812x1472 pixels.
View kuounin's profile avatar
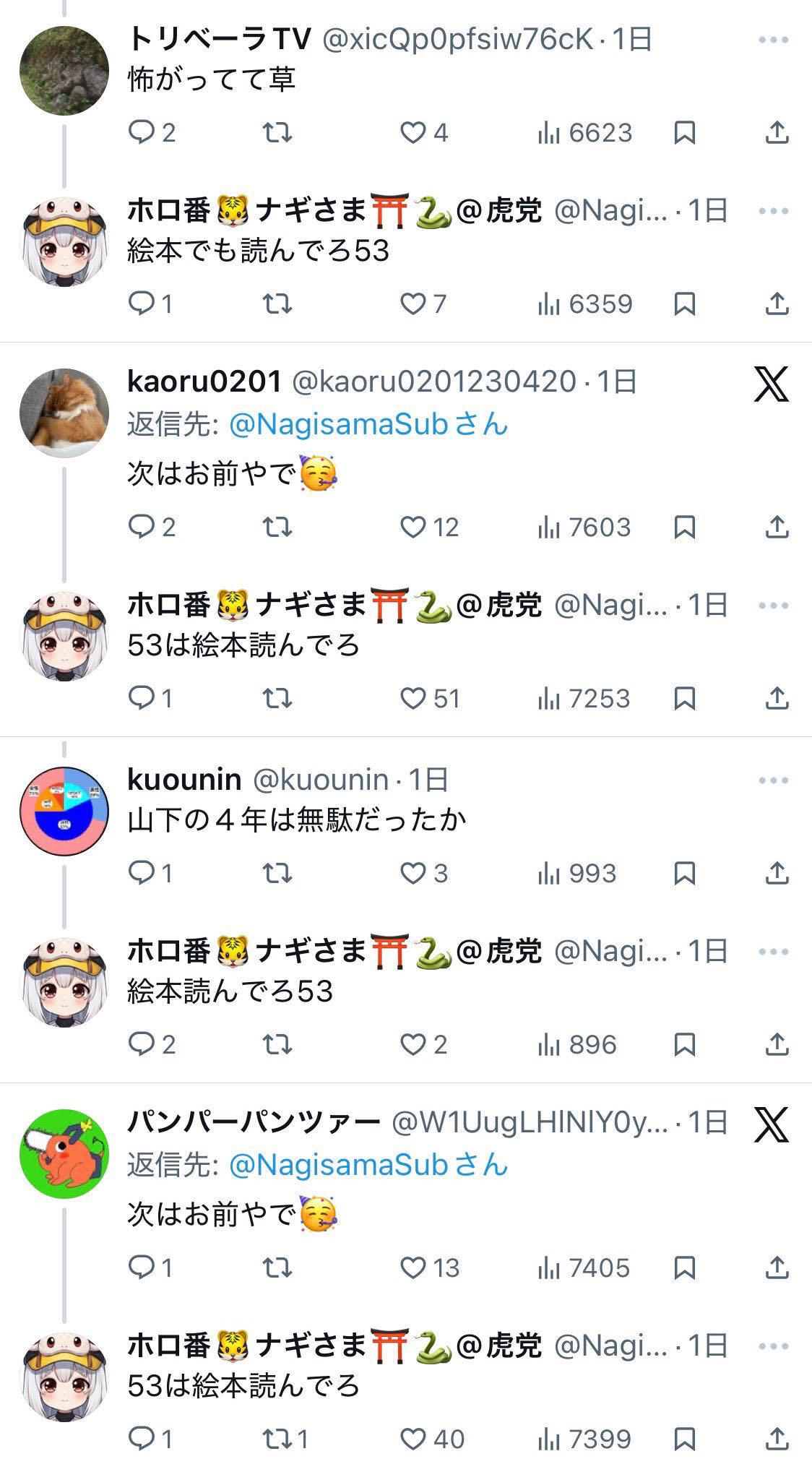coord(64,812)
